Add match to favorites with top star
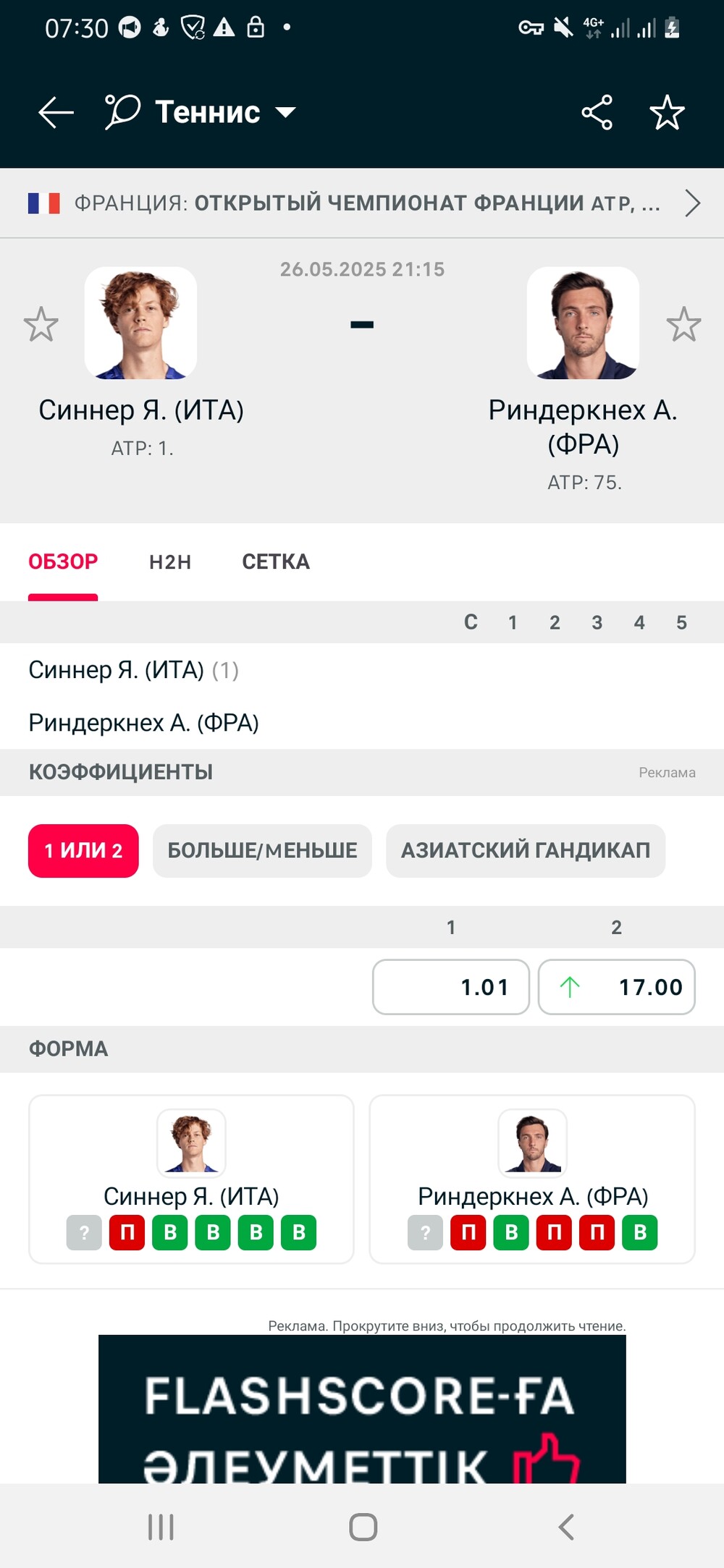Image resolution: width=724 pixels, height=1568 pixels. 667,112
